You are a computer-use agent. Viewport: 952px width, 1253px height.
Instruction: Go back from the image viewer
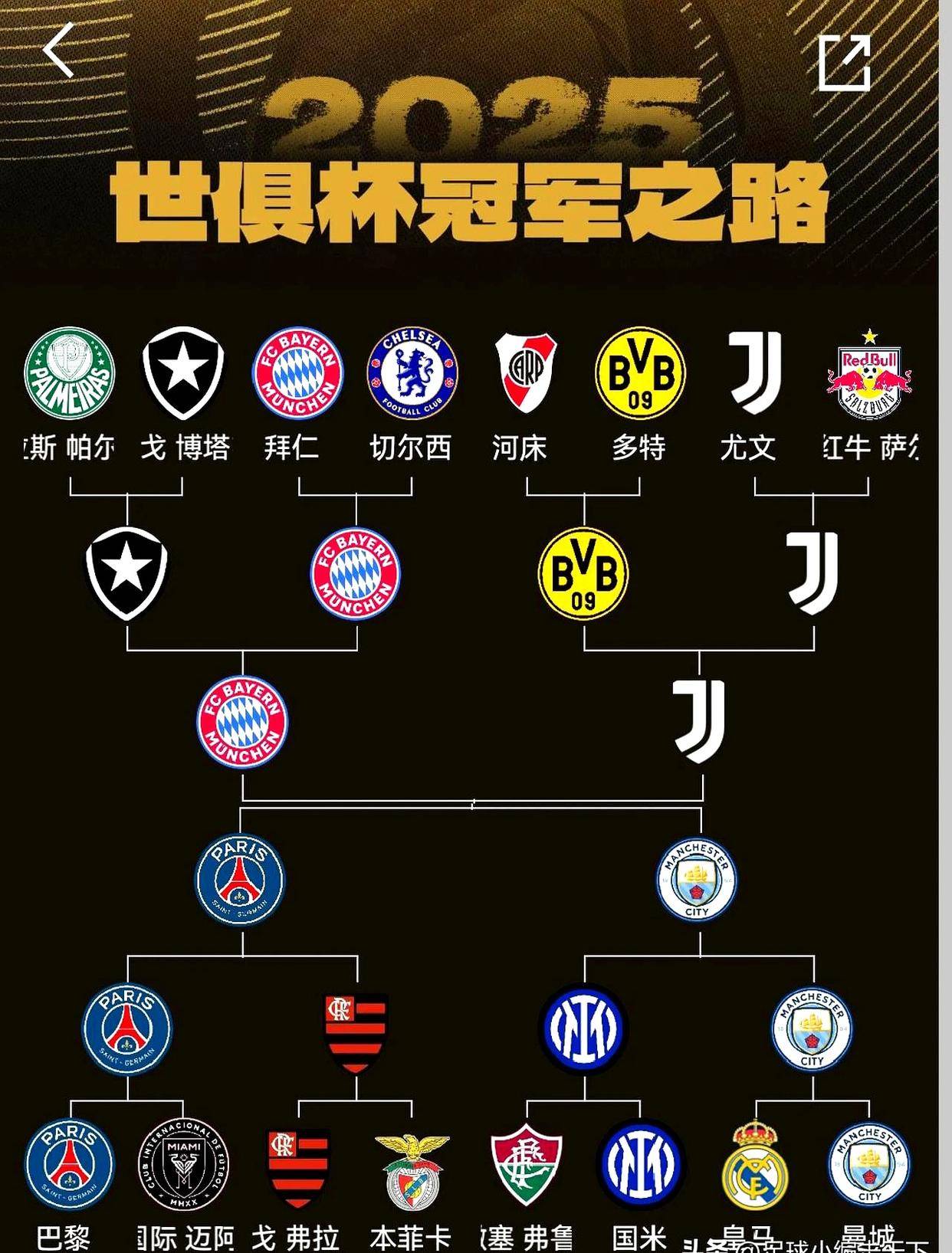(x=59, y=51)
